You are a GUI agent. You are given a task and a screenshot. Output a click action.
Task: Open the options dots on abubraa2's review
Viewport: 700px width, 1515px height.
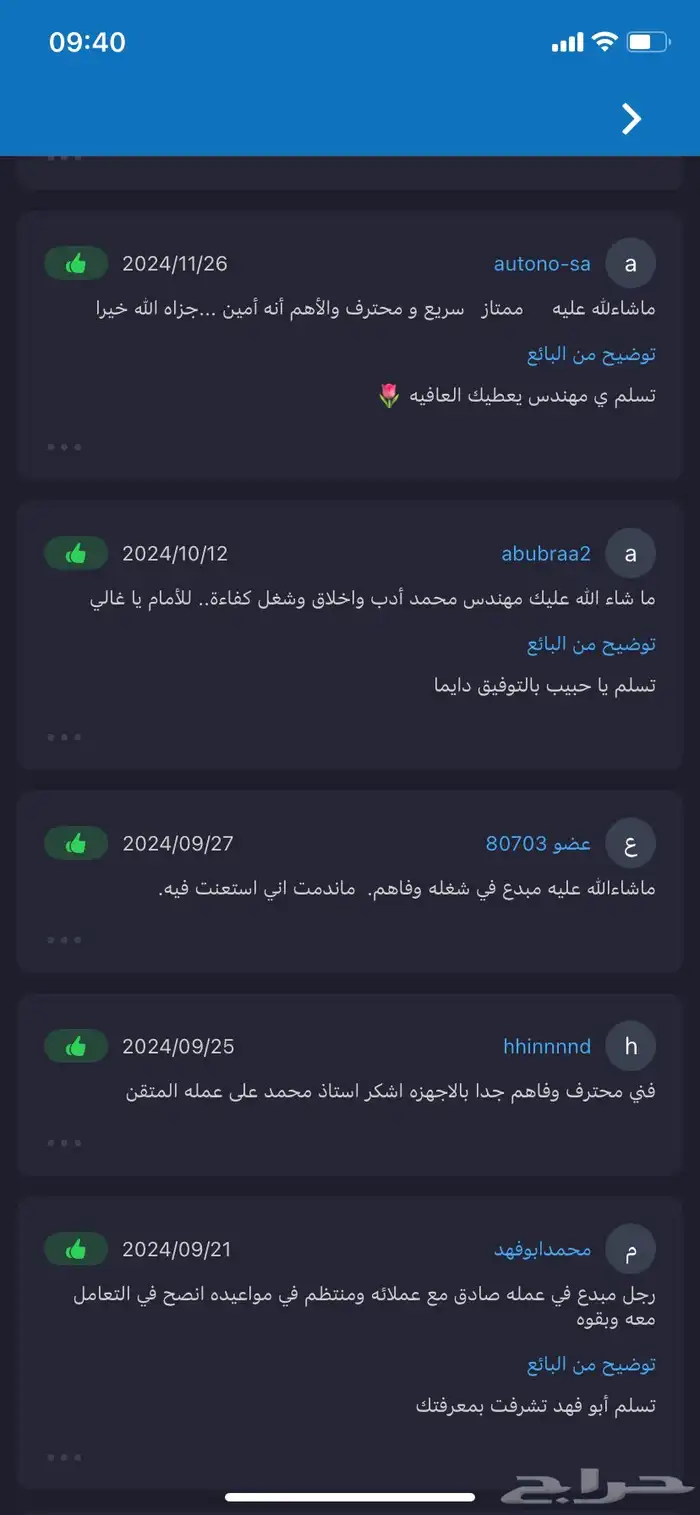(64, 737)
